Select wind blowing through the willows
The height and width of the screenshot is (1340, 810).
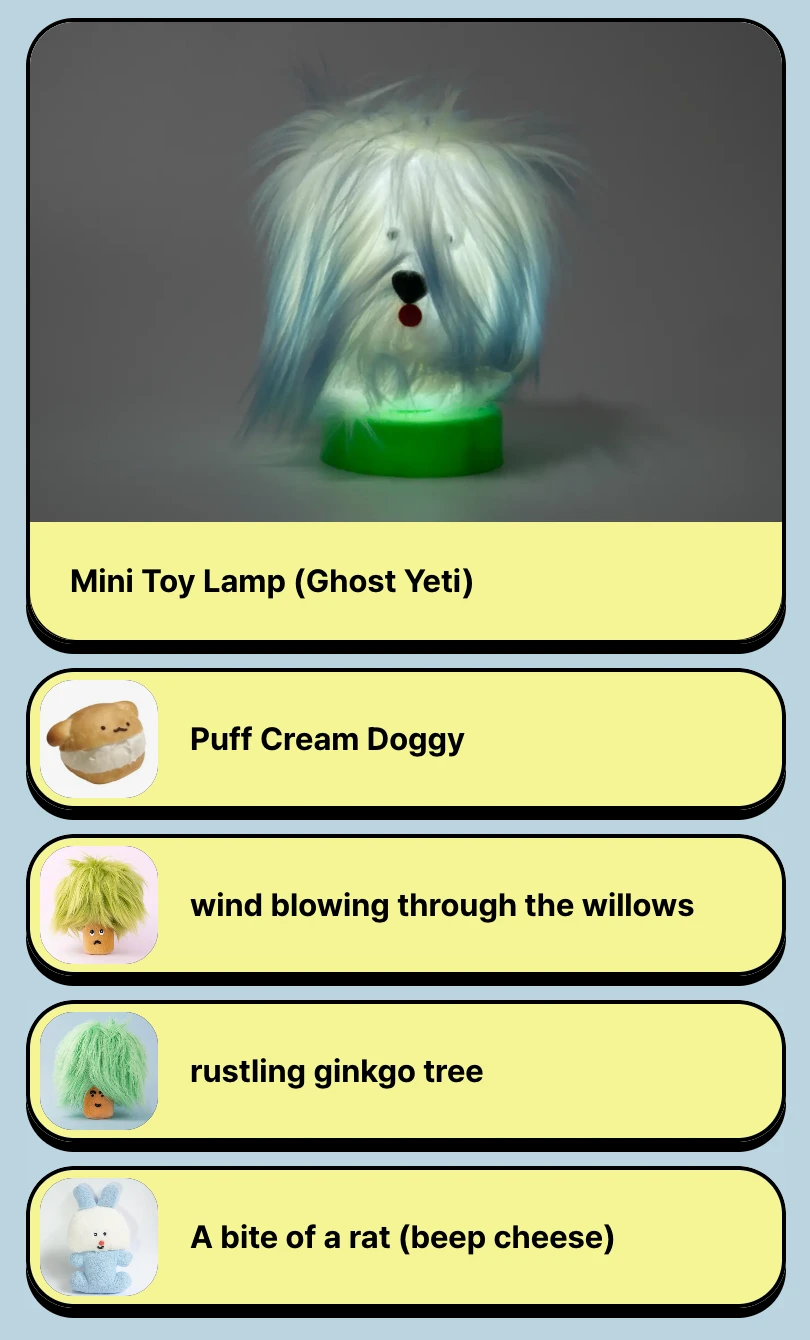(405, 905)
